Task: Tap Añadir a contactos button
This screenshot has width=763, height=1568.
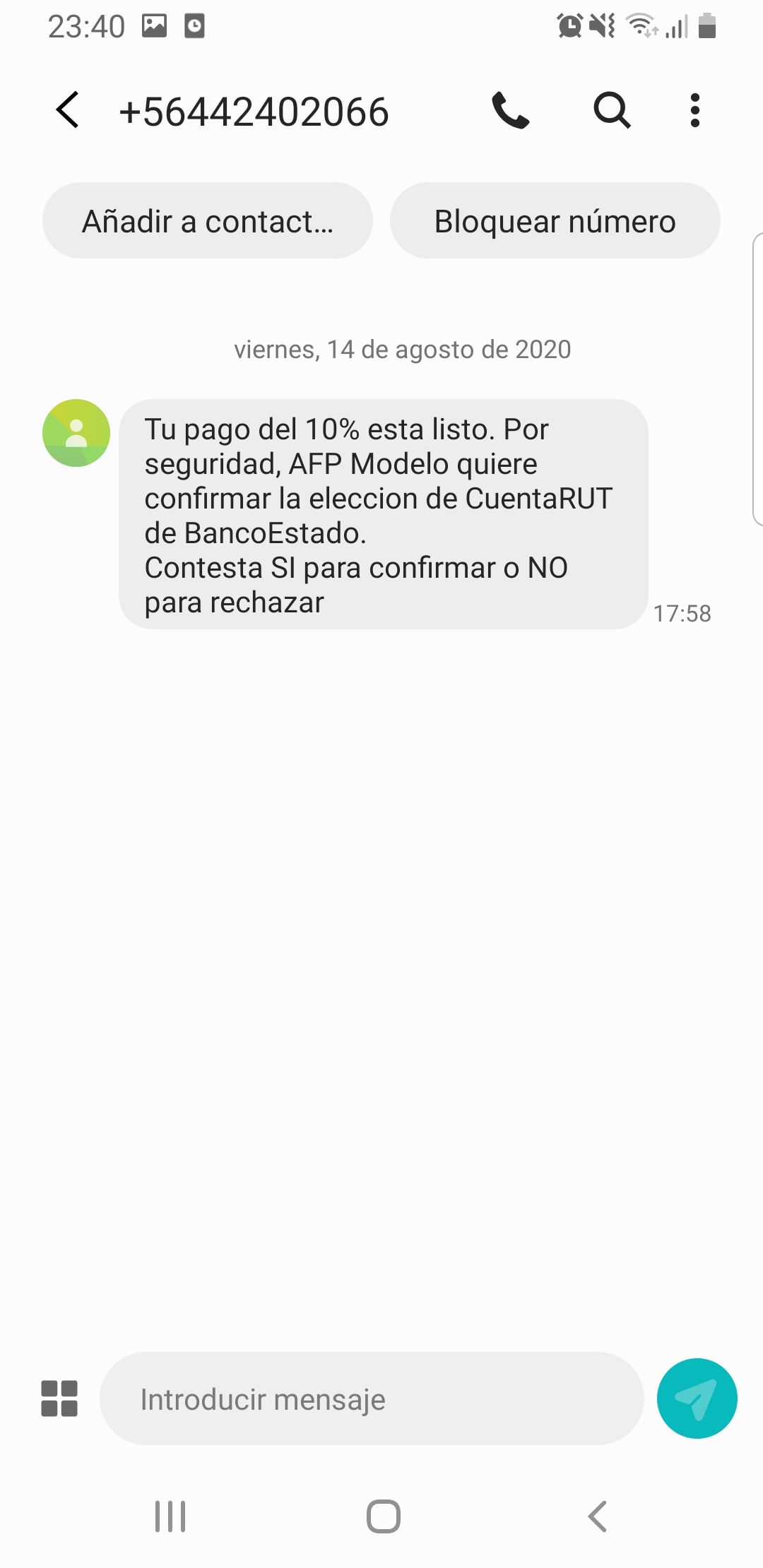Action: coord(208,221)
